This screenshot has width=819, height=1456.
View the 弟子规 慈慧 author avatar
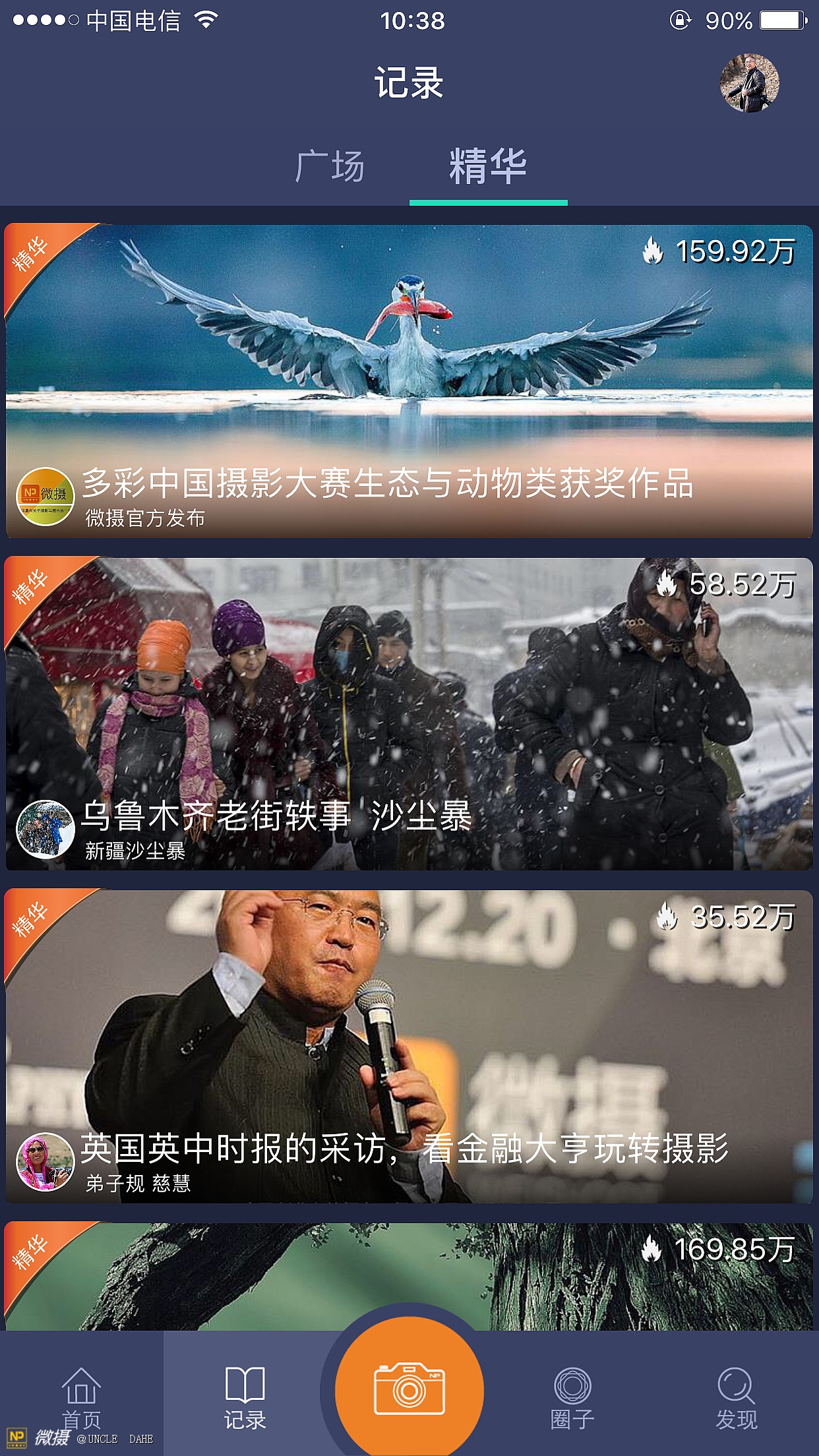45,1162
